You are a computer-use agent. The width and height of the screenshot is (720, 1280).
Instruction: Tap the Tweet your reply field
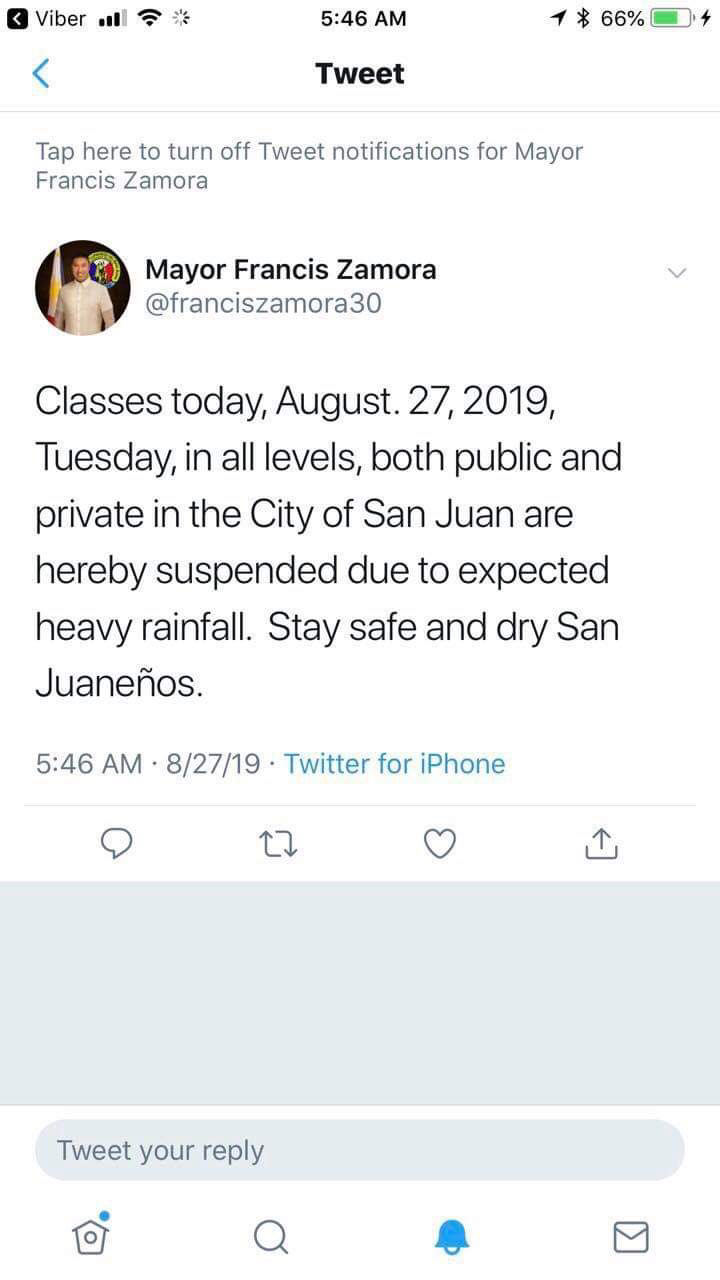pyautogui.click(x=360, y=1150)
